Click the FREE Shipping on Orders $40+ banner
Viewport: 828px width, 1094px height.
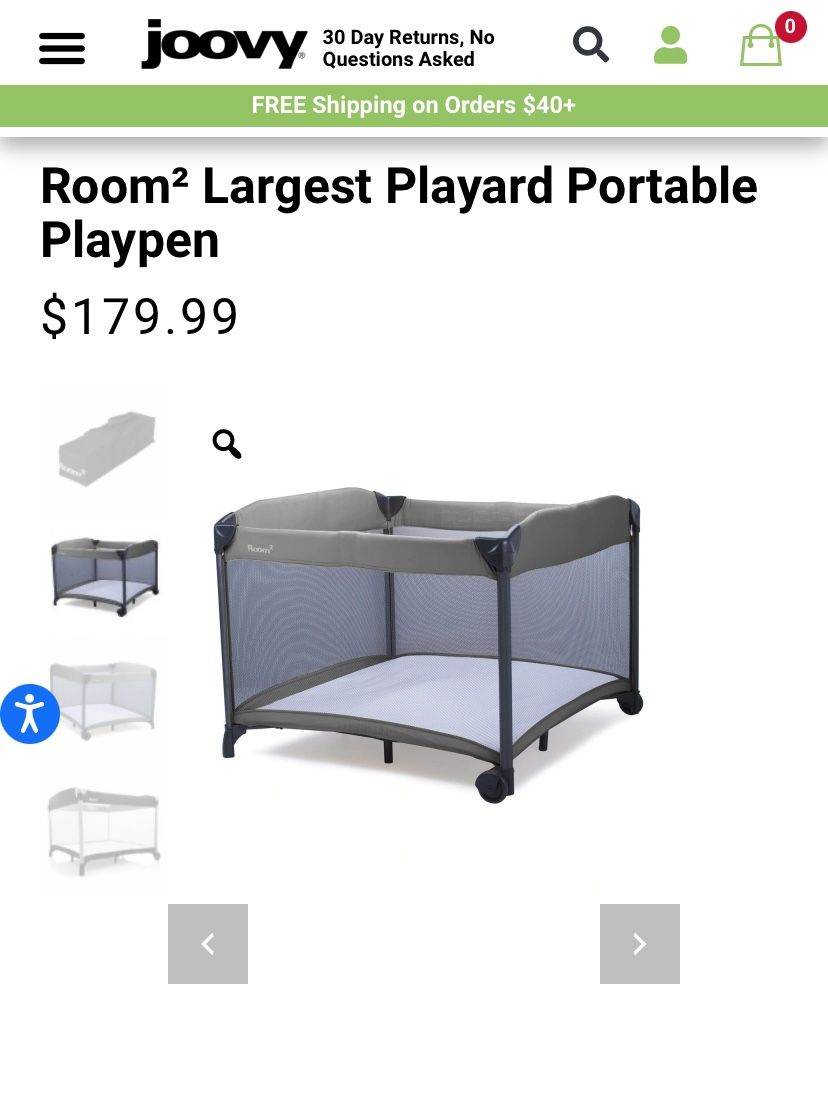click(413, 105)
